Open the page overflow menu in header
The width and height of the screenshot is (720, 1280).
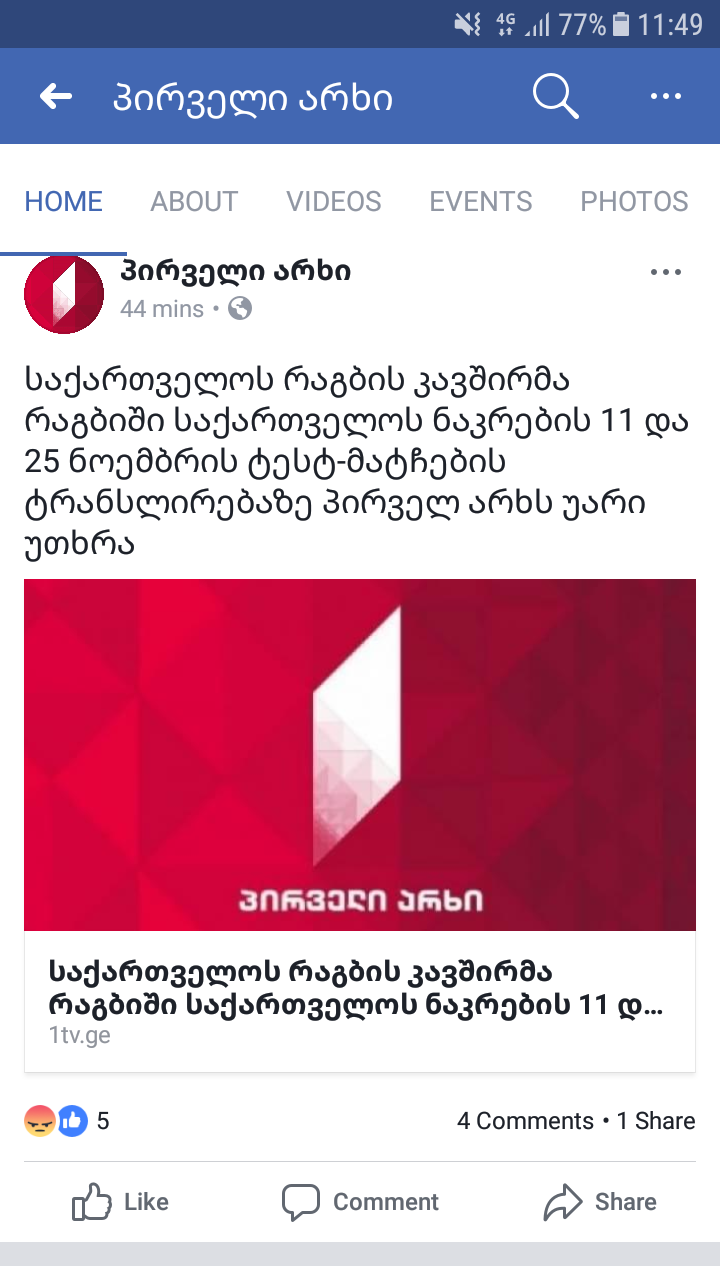click(665, 97)
